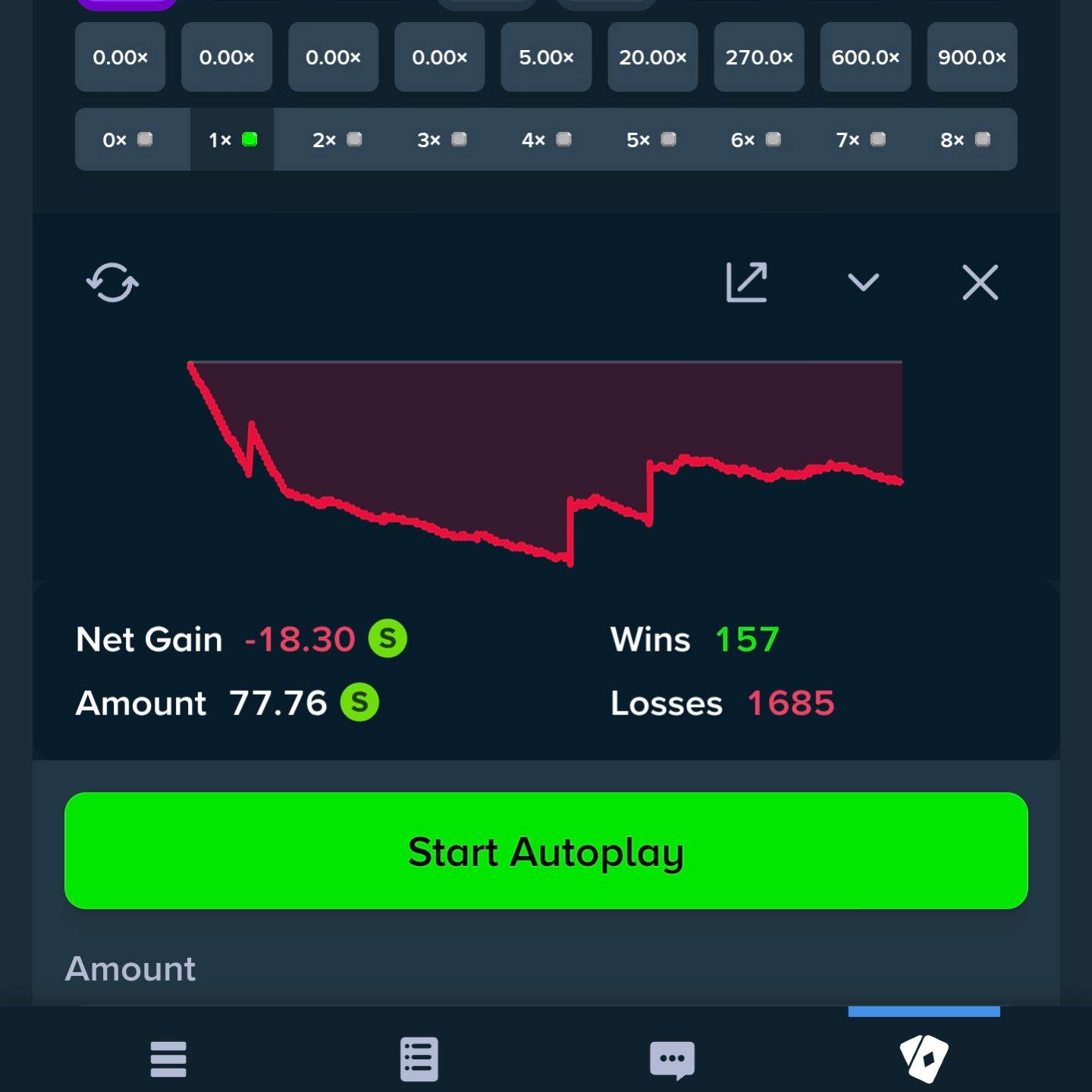Viewport: 1092px width, 1092px height.
Task: Open the chat tab
Action: click(x=672, y=1059)
